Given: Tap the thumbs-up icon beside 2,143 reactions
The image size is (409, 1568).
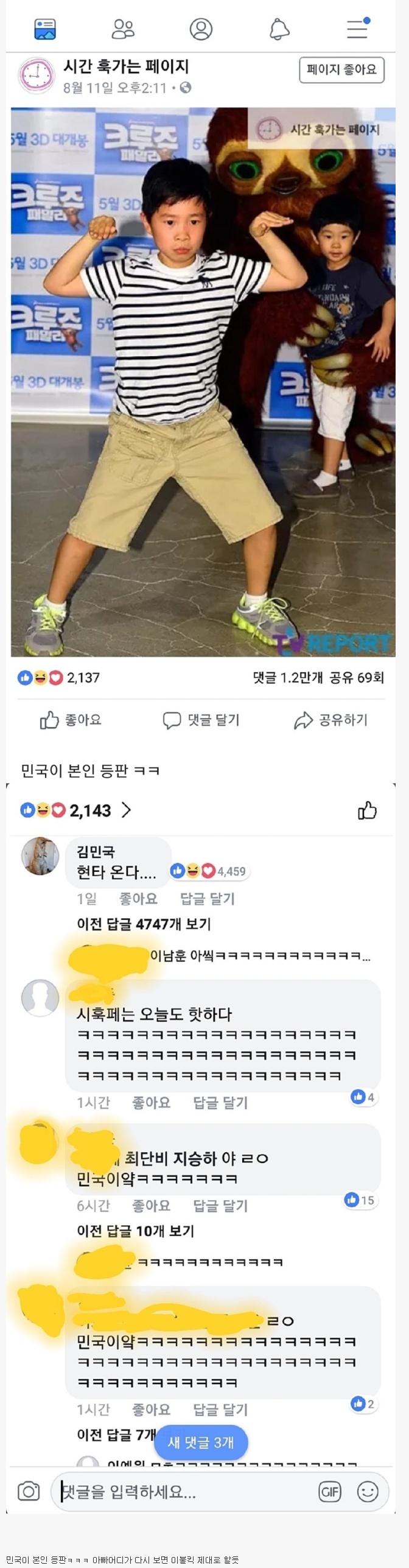Looking at the screenshot, I should click(x=367, y=810).
